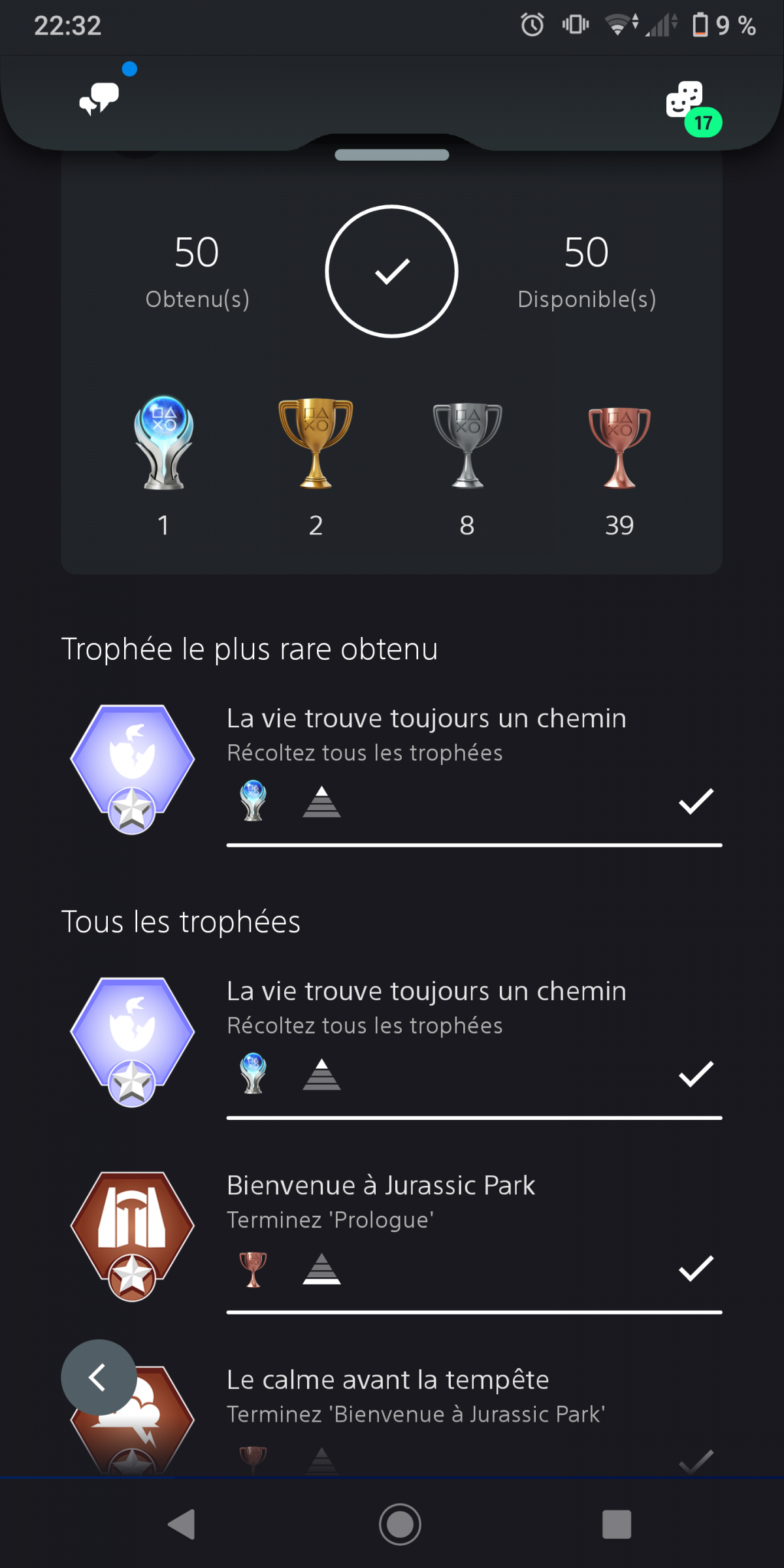The image size is (784, 1568).
Task: Open the friends icon with badge 17
Action: (686, 101)
